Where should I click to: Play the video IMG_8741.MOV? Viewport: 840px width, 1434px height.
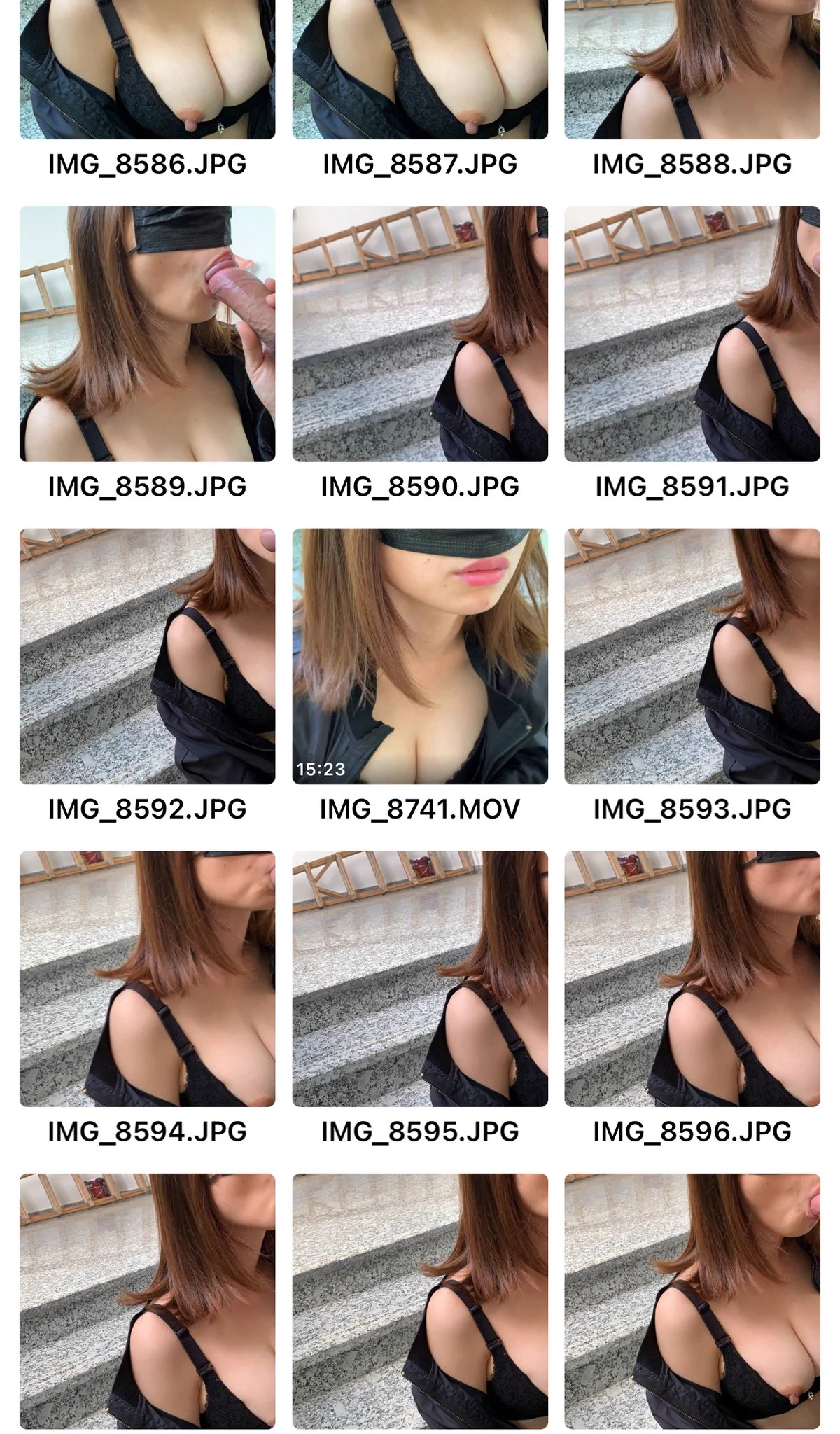click(420, 656)
